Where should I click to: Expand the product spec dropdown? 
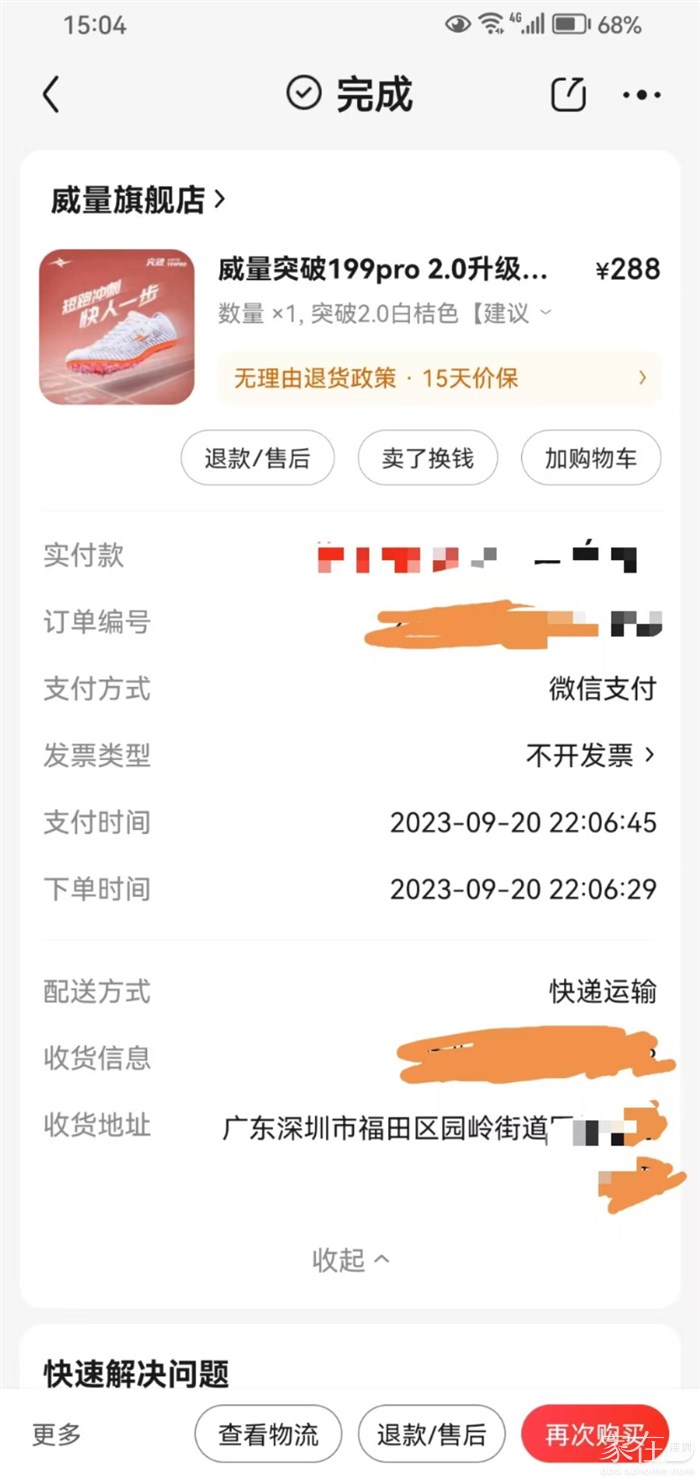pyautogui.click(x=545, y=313)
